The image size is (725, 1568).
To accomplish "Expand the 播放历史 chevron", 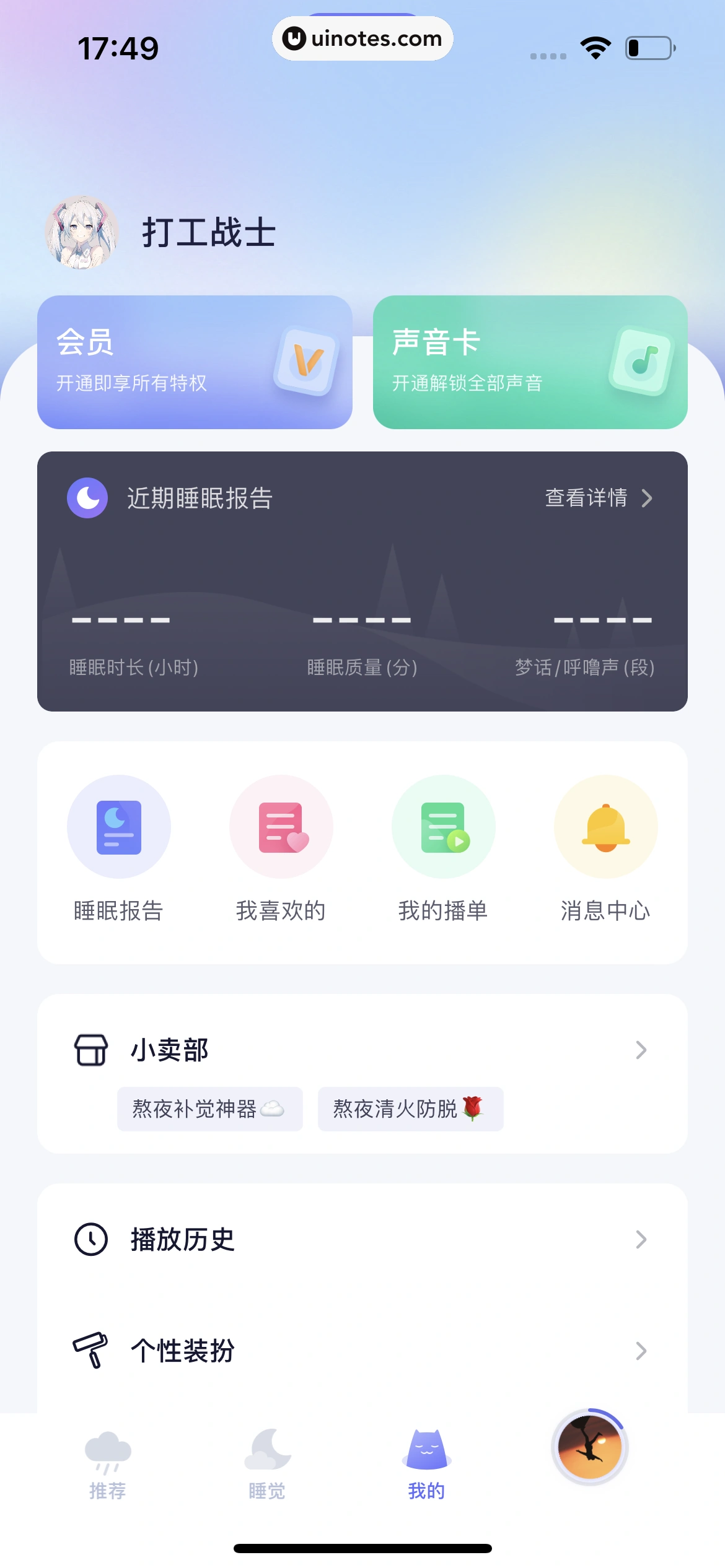I will pyautogui.click(x=641, y=1239).
